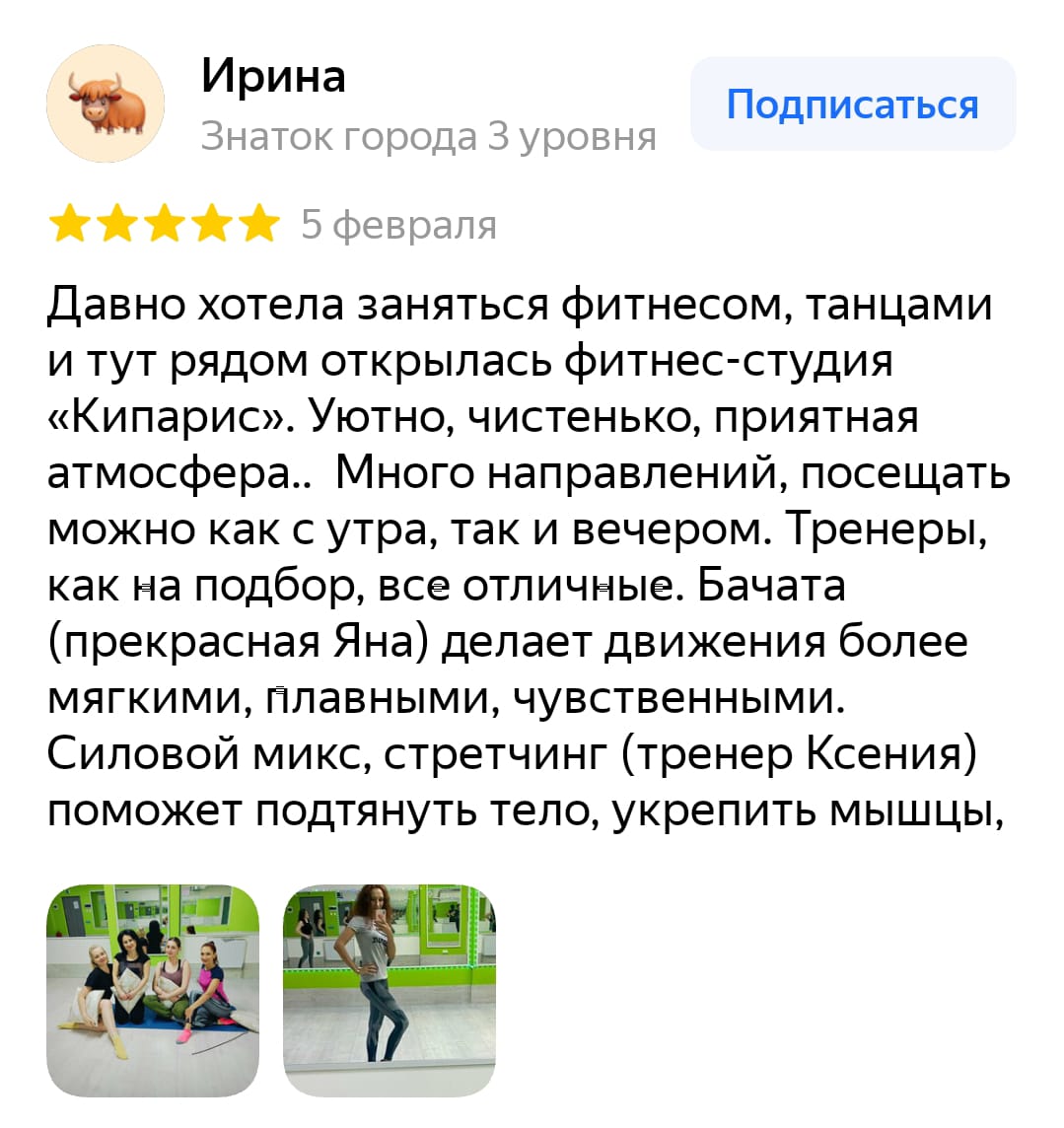Screen dimensions: 1064x1128
Task: Open reviewer name Ирина
Action: tap(273, 76)
